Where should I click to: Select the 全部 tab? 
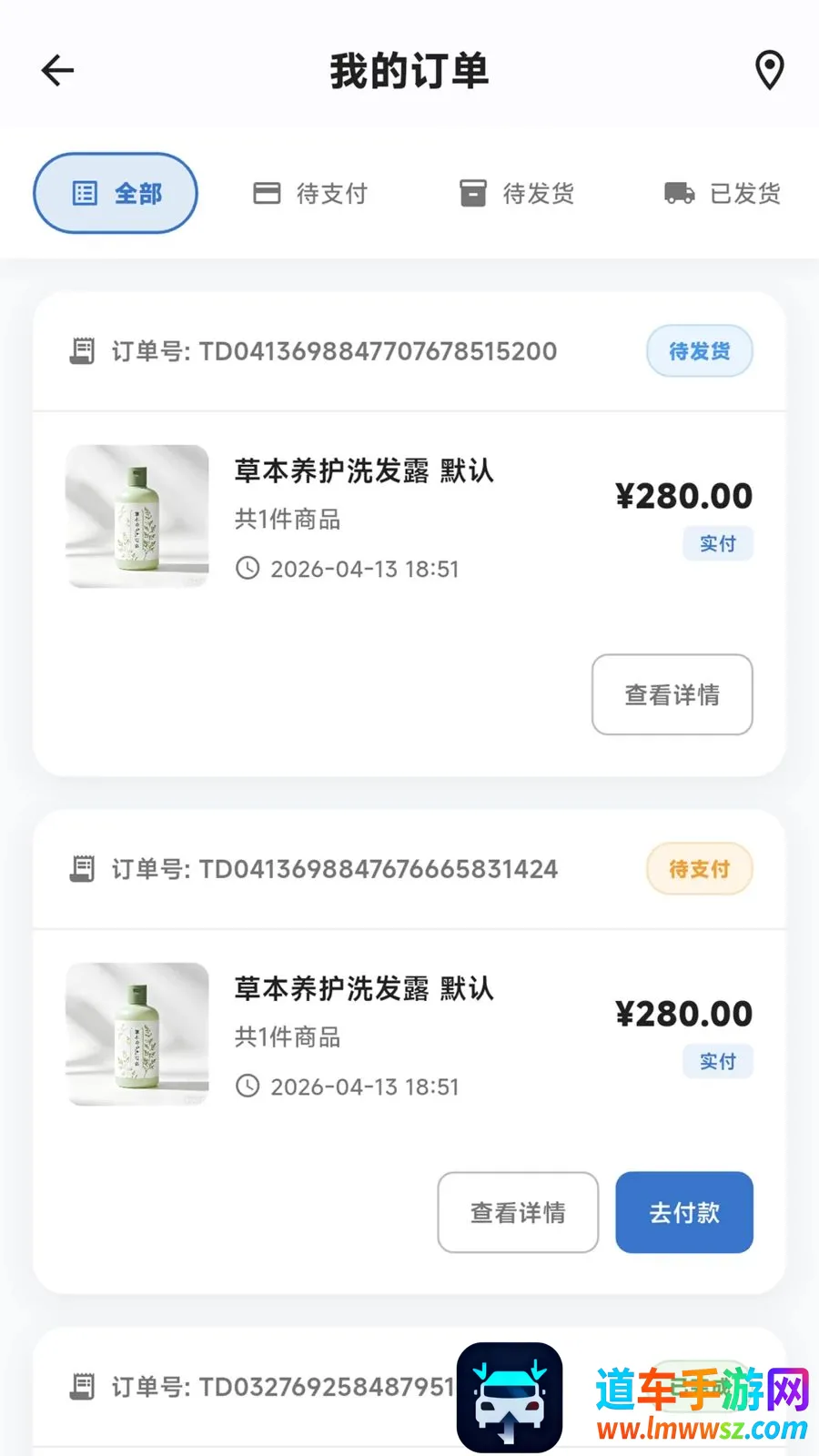116,193
